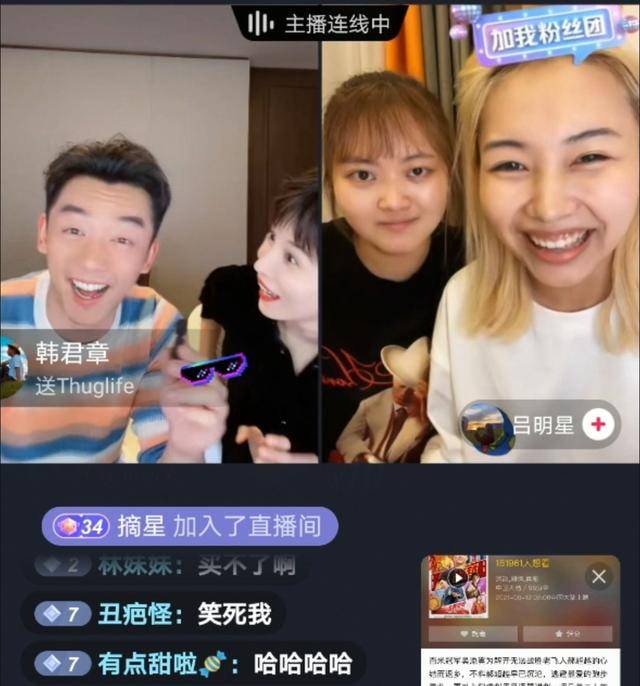The width and height of the screenshot is (640, 686).
Task: Join the fan club via 加我粉丝团
Action: tap(541, 38)
